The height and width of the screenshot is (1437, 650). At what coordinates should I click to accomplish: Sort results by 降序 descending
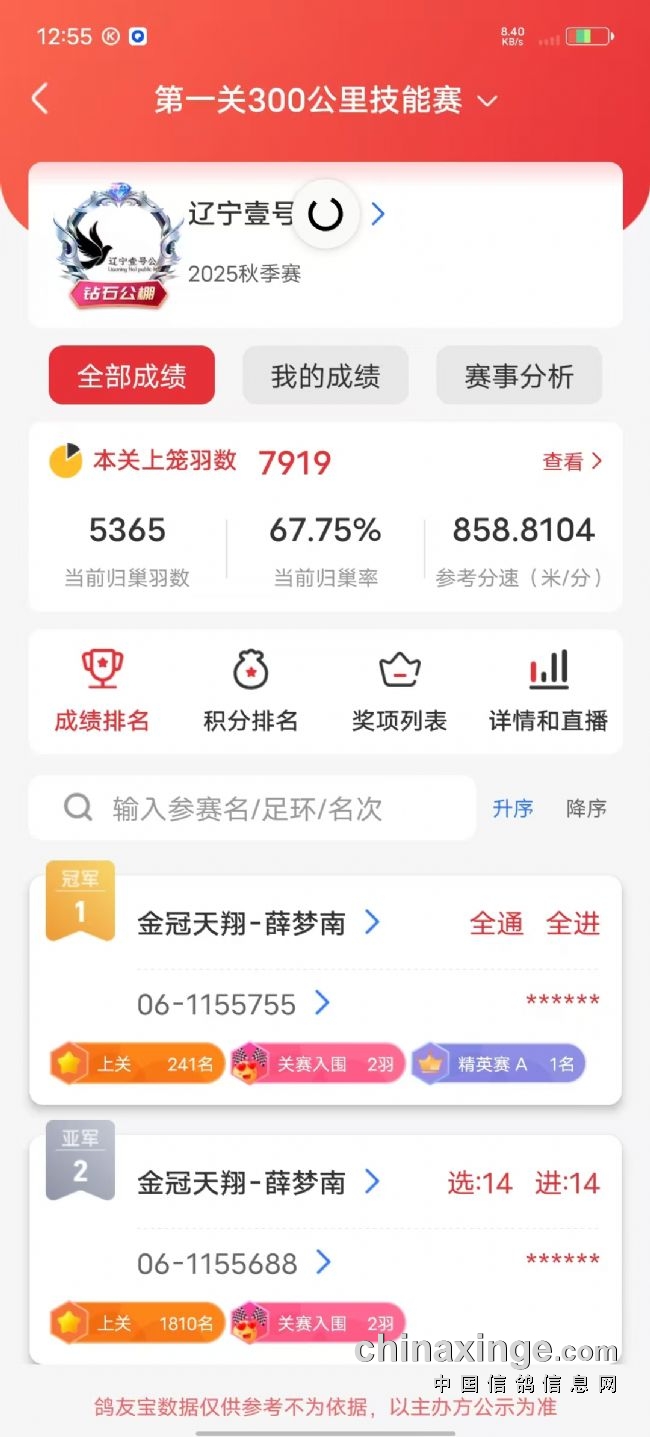coord(586,808)
